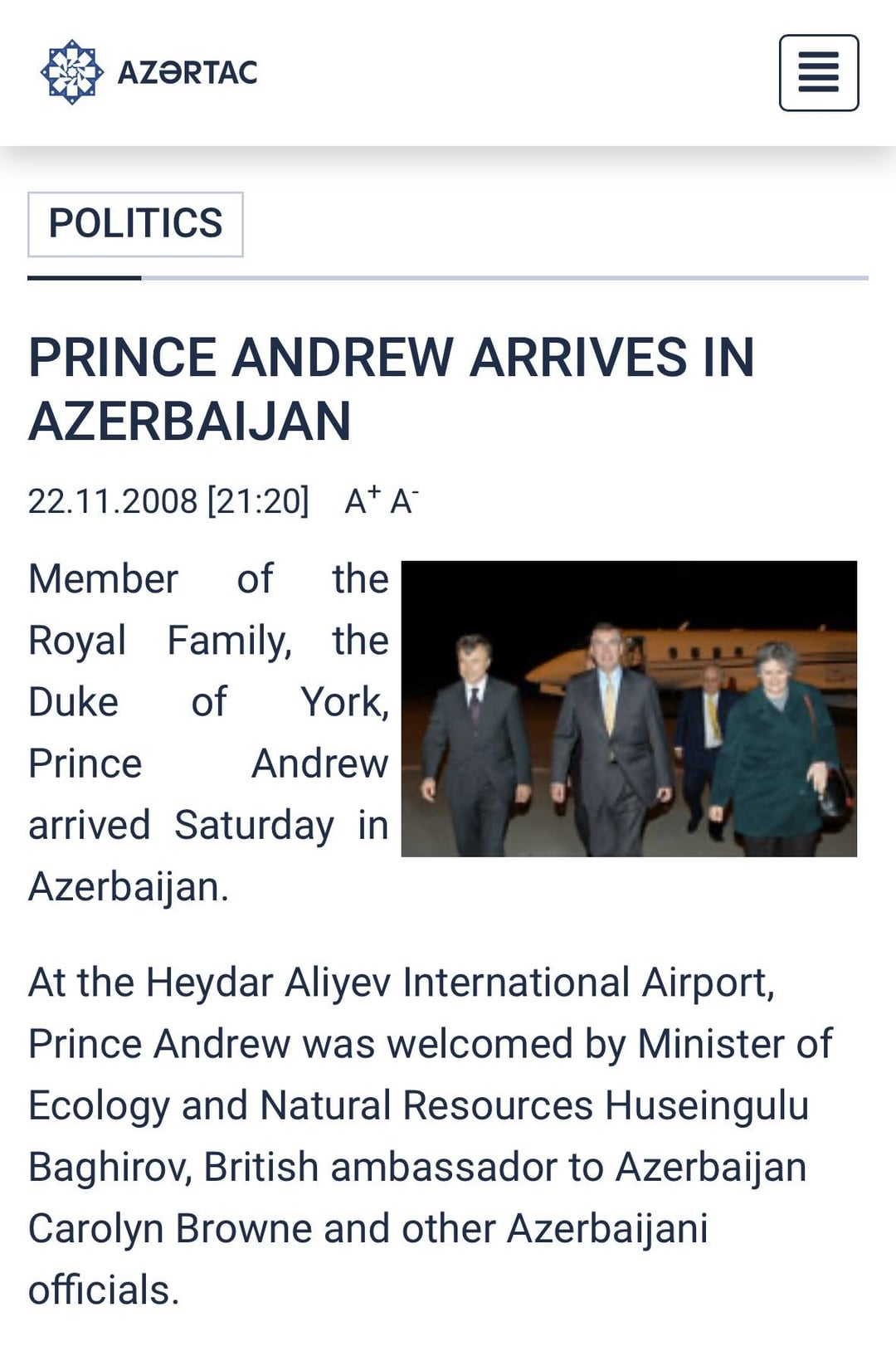Decrease the article font size

pos(404,501)
